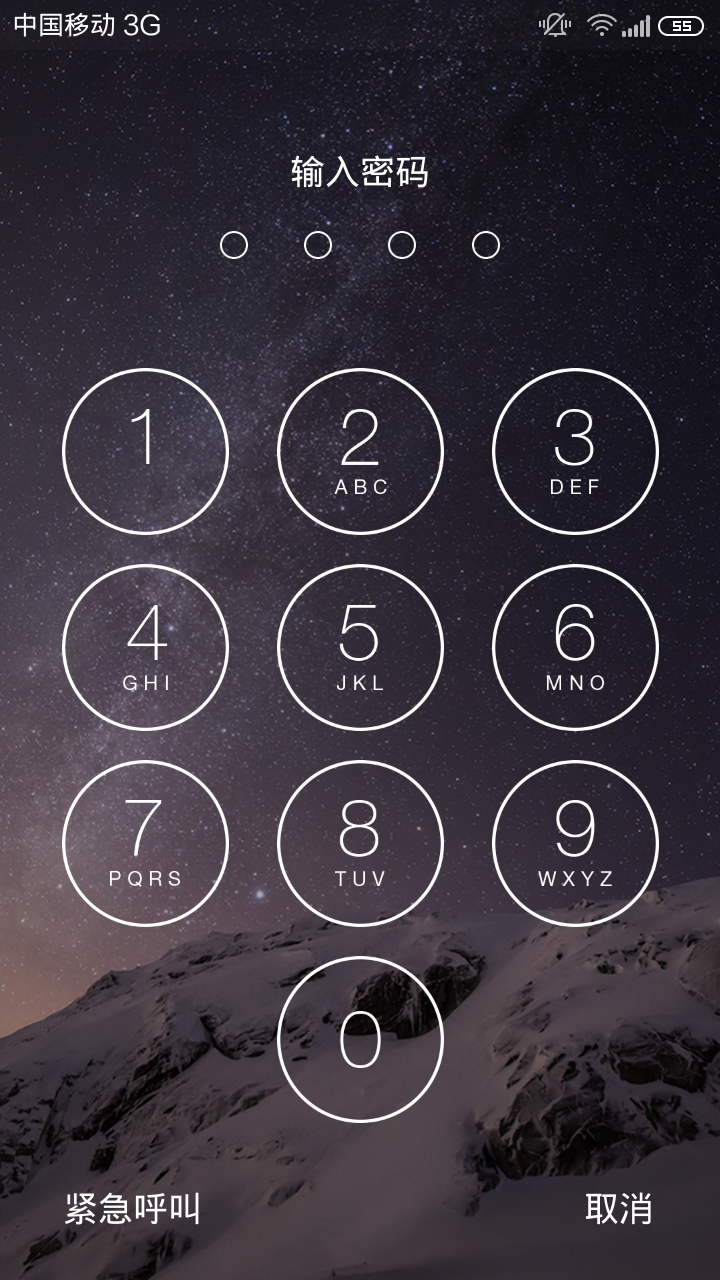Viewport: 720px width, 1280px height.
Task: Tap the 9 WXYZ key
Action: click(x=575, y=843)
